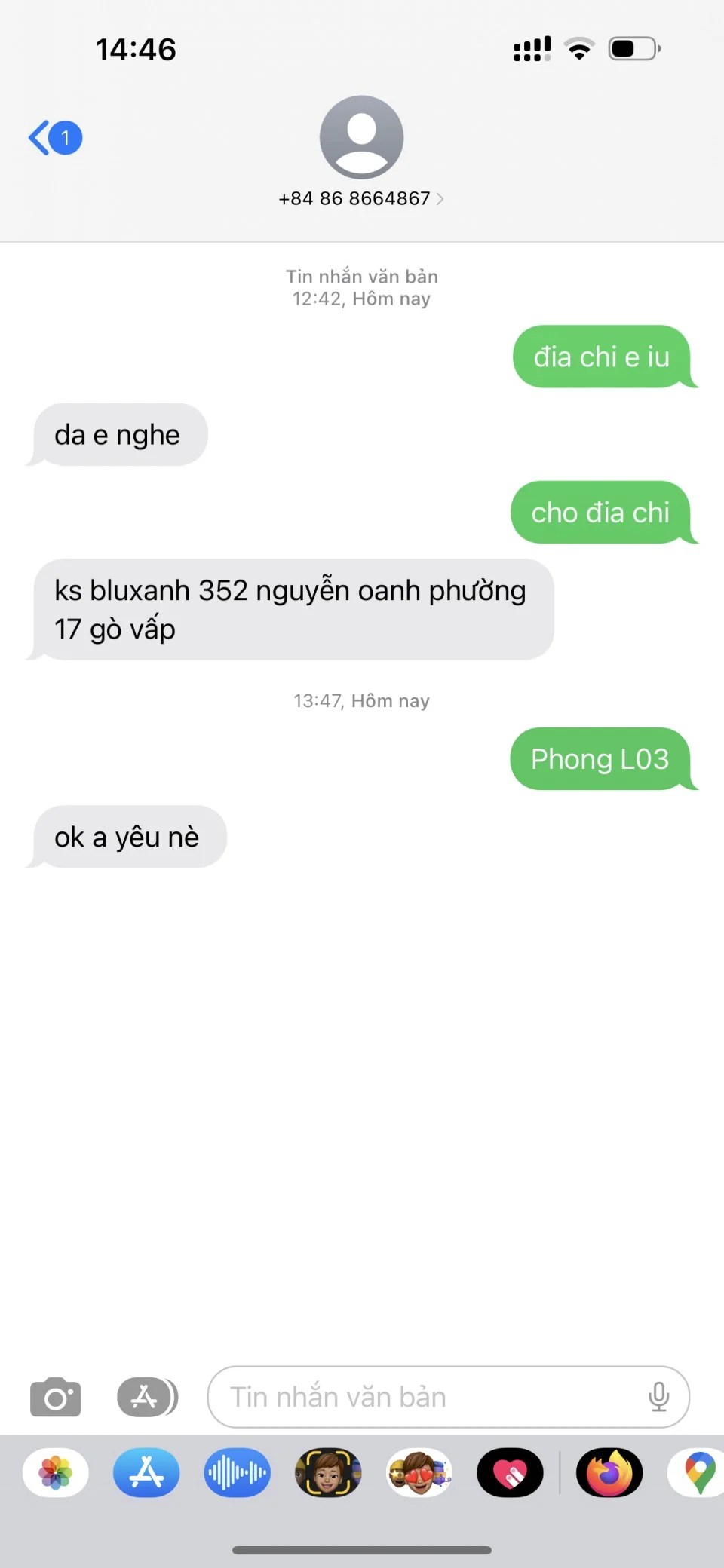Toggle the App Store apps drawer
724x1568 pixels.
[x=147, y=1397]
